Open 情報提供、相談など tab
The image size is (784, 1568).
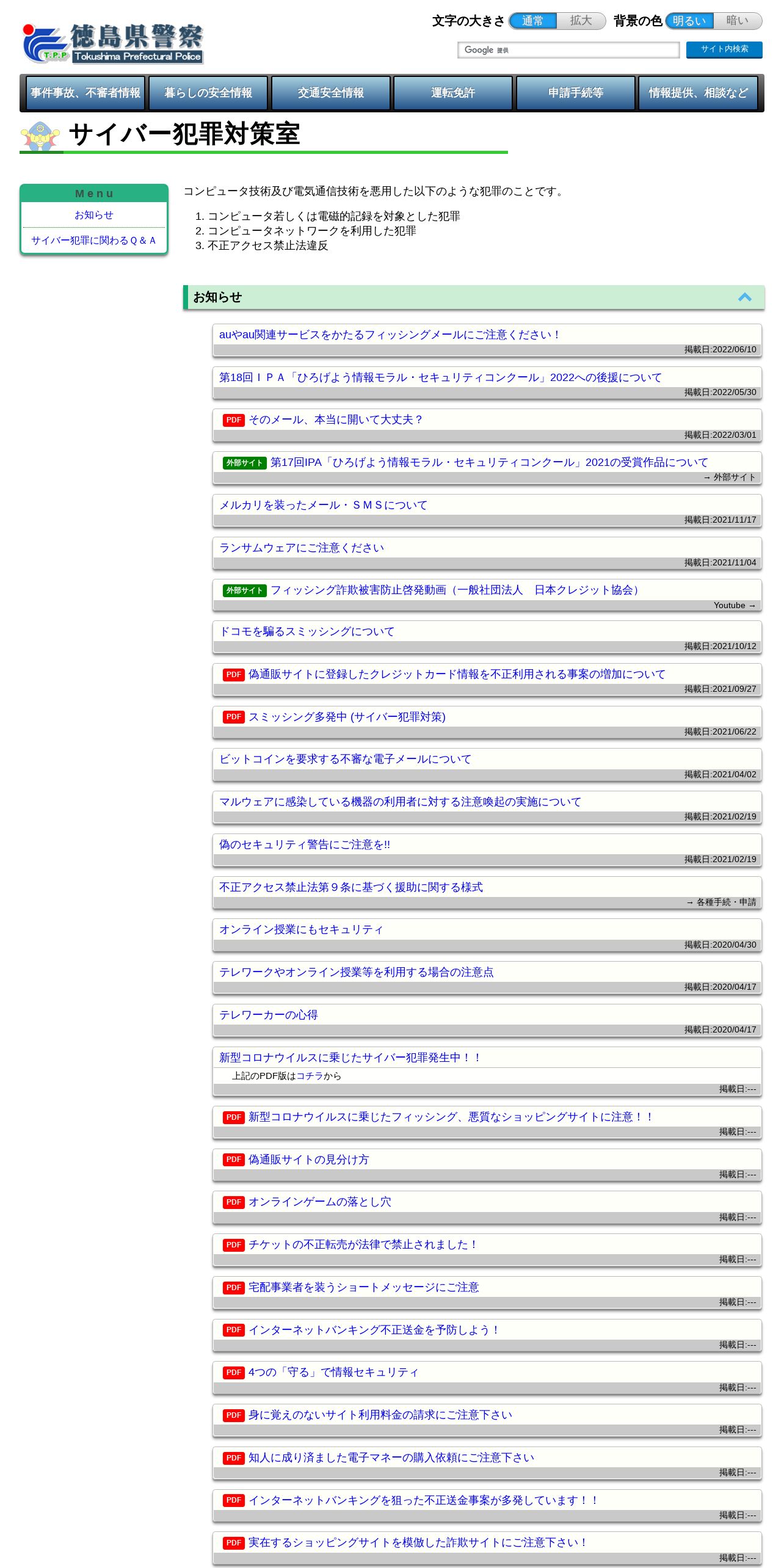[x=698, y=93]
